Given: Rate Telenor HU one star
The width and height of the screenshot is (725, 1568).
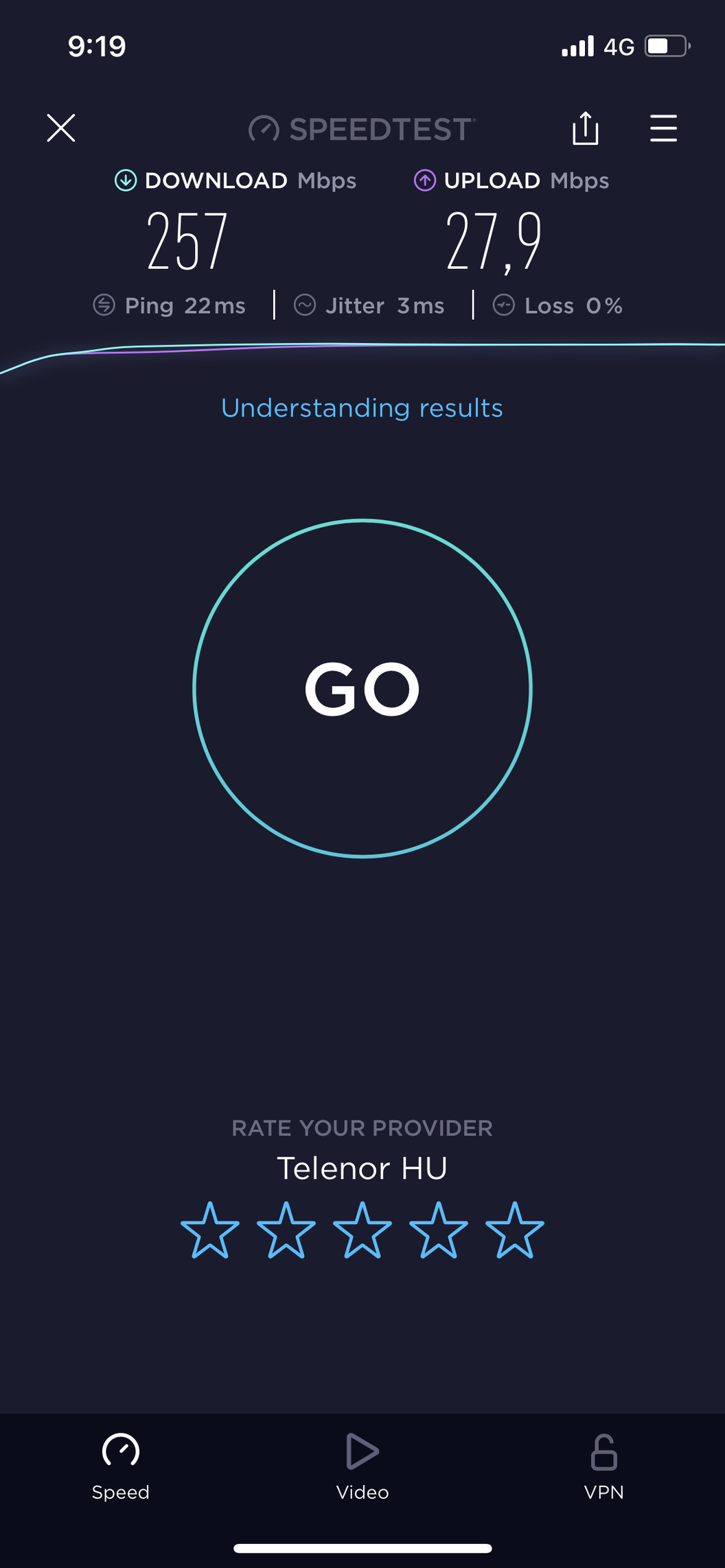Looking at the screenshot, I should (210, 1230).
